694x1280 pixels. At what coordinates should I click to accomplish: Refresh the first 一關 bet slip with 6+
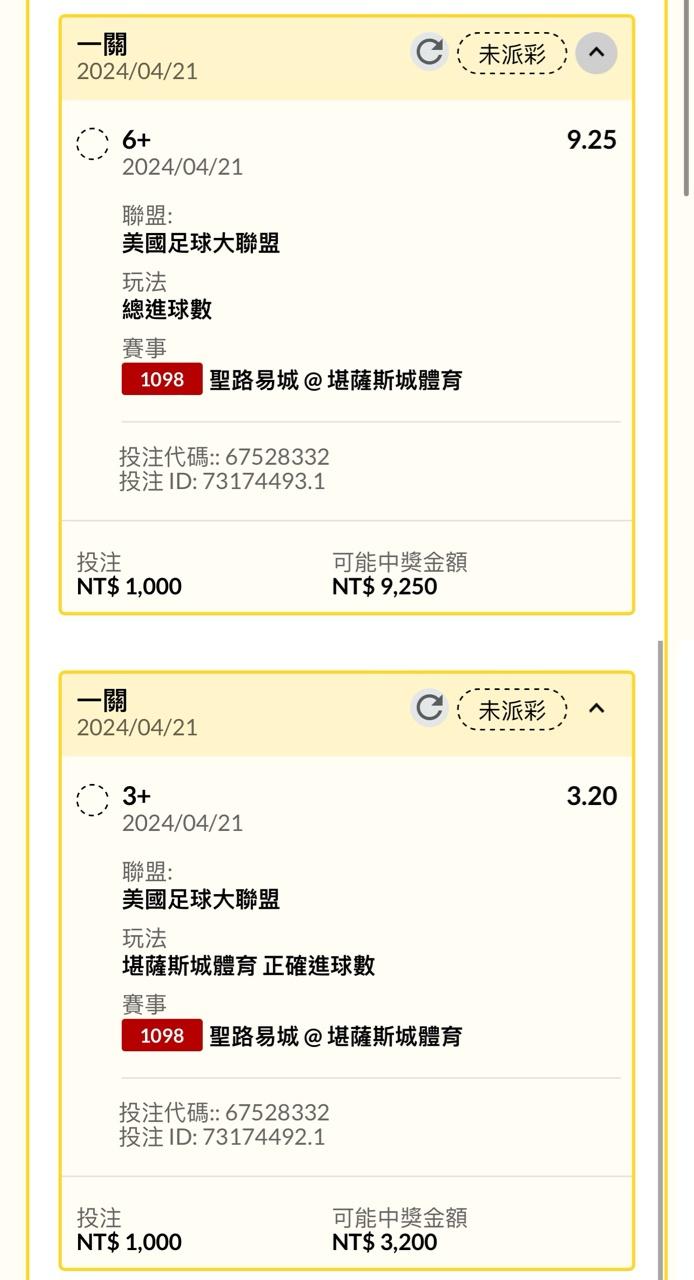pos(430,52)
